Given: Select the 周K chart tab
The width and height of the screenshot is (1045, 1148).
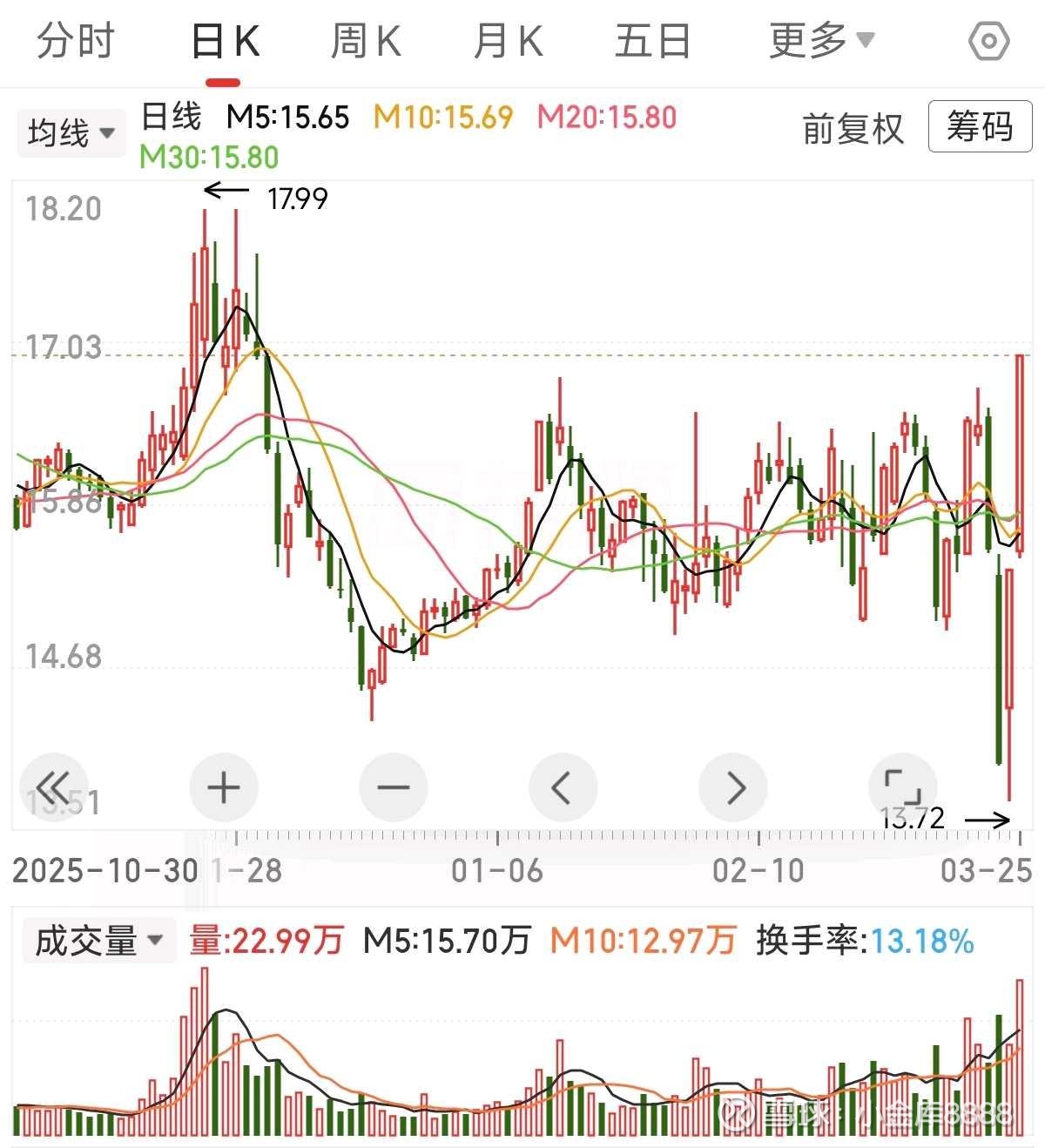Looking at the screenshot, I should (x=366, y=41).
